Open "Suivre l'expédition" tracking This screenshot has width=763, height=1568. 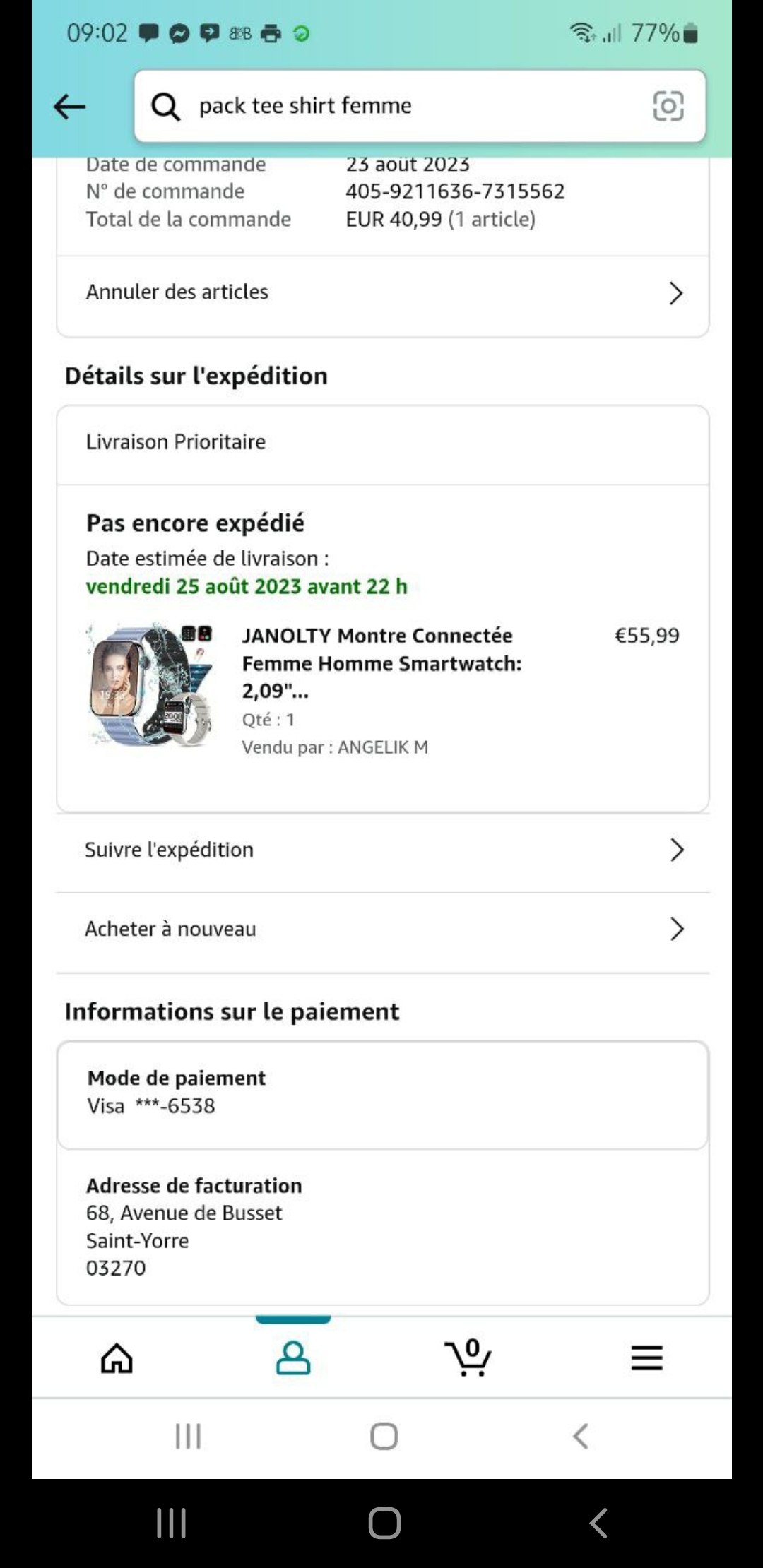coord(383,850)
